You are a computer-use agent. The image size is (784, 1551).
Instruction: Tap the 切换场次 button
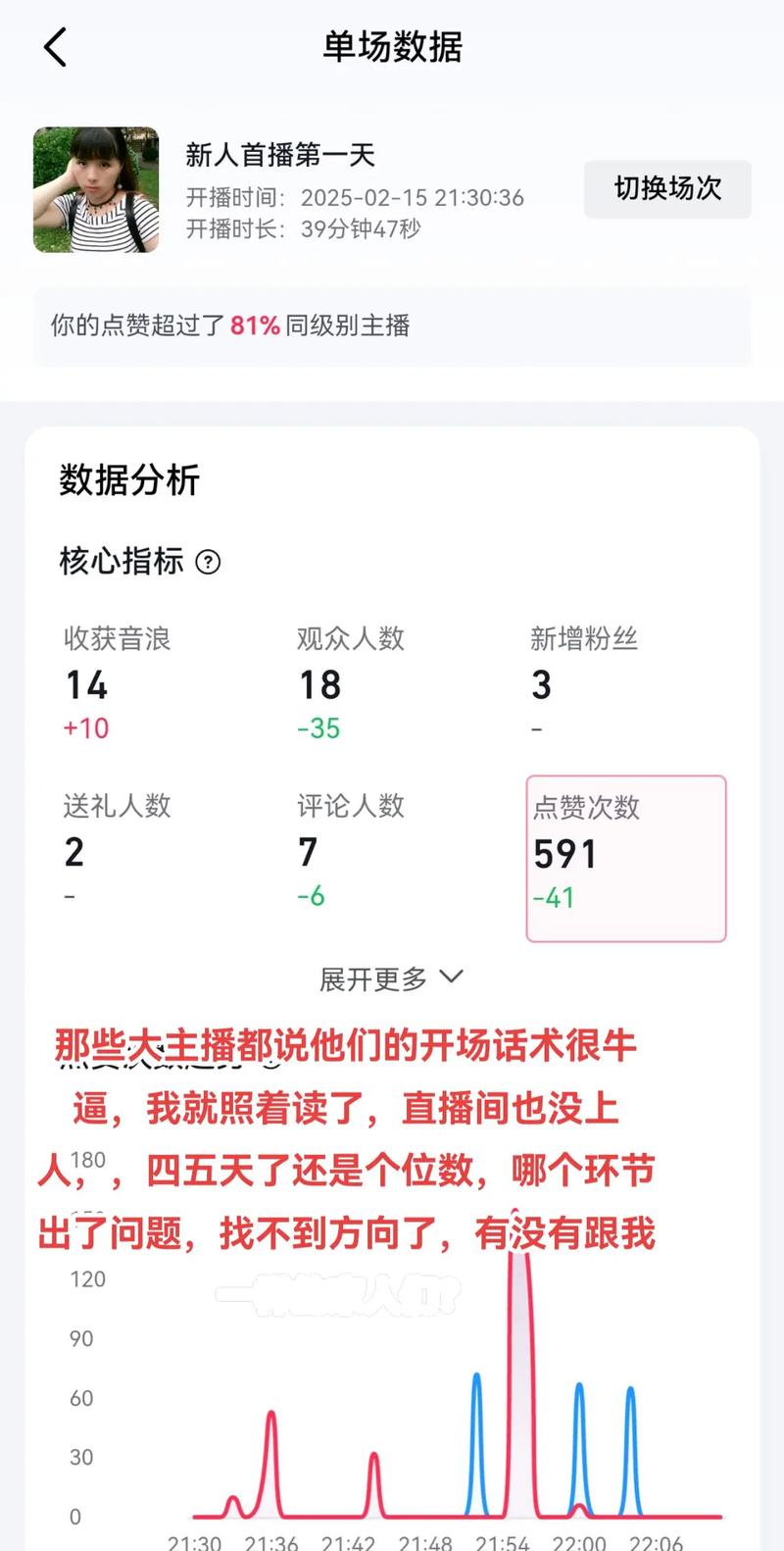click(667, 189)
